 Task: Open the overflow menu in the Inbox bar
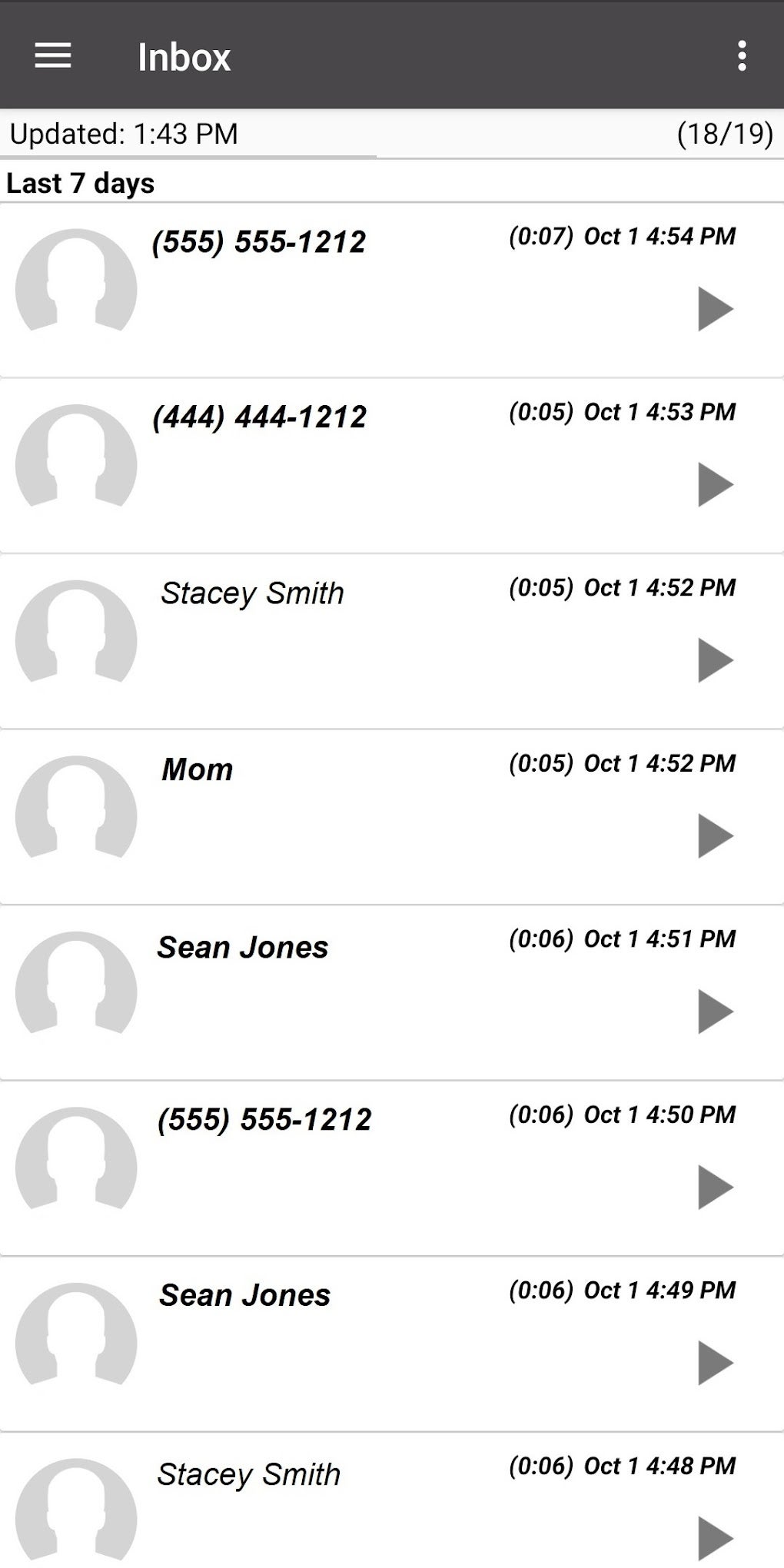point(741,56)
